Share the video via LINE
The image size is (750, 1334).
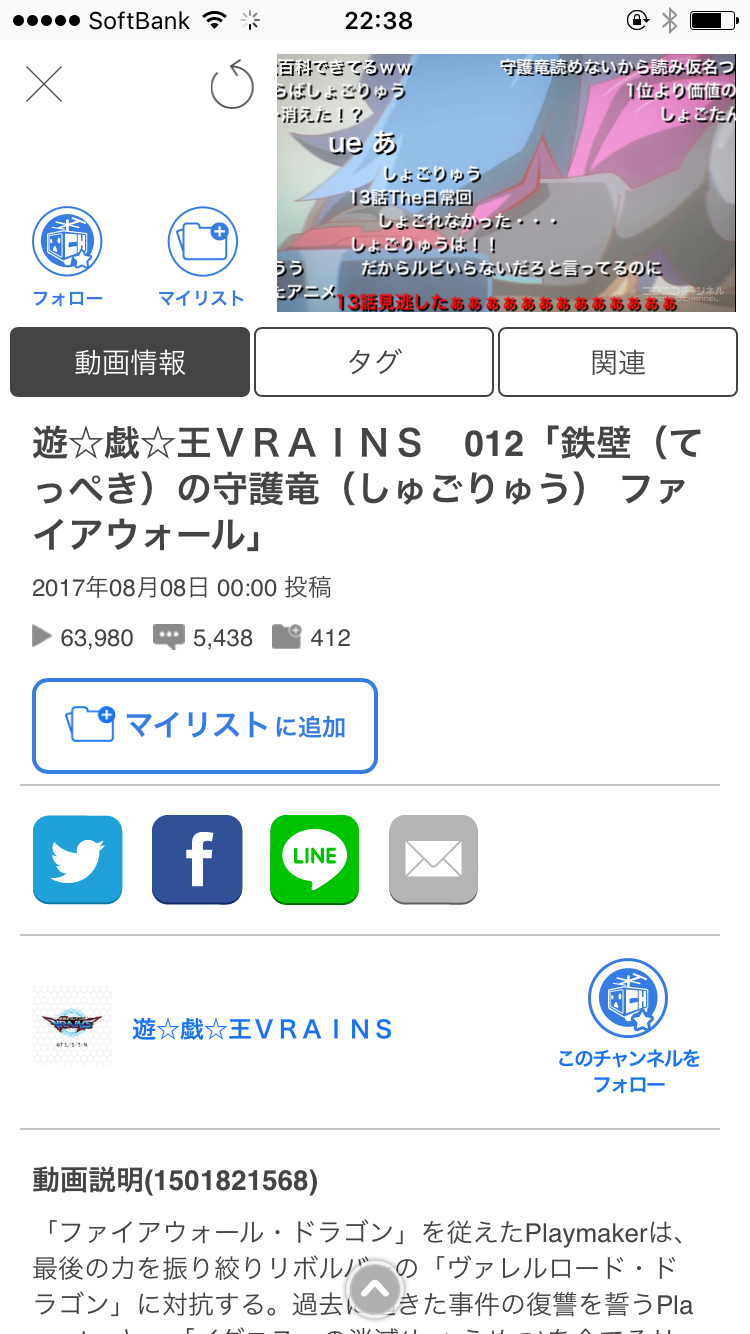point(315,860)
